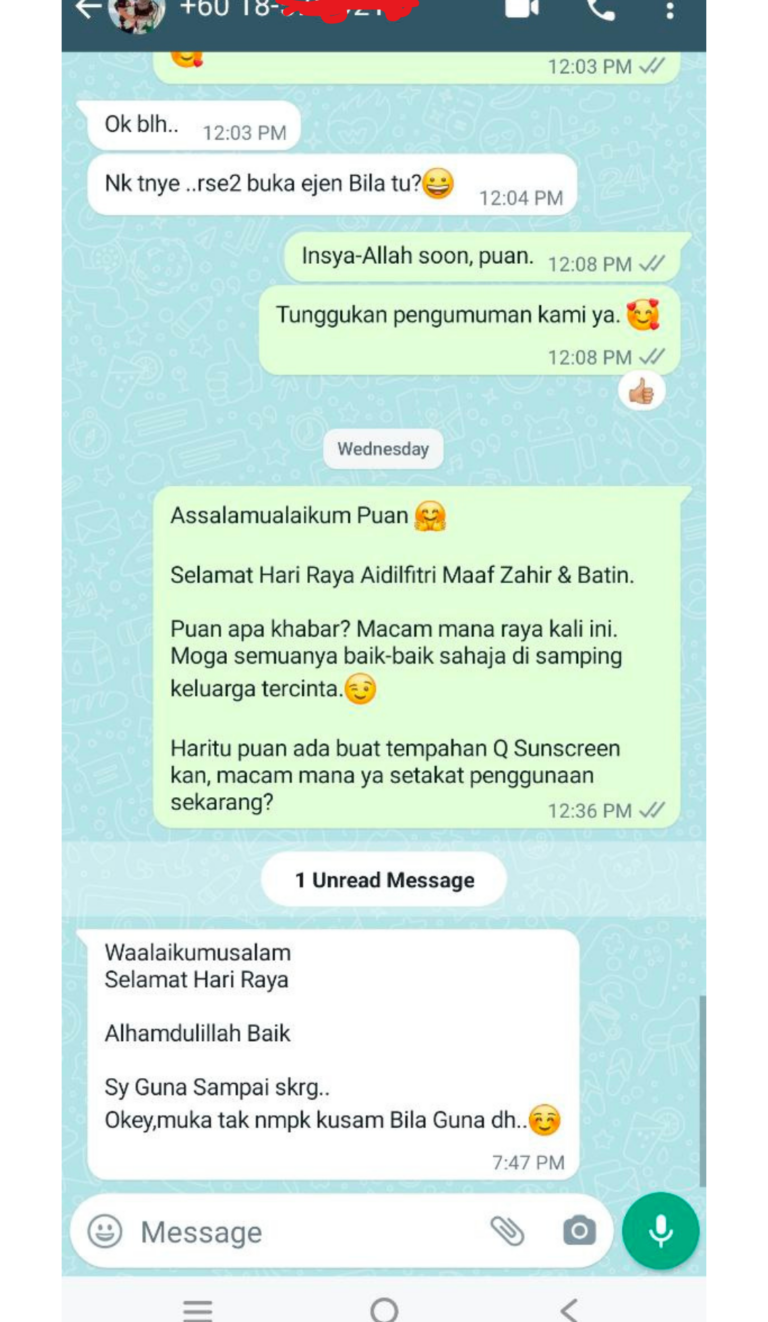
Task: Open the overflow menu
Action: coord(669,10)
